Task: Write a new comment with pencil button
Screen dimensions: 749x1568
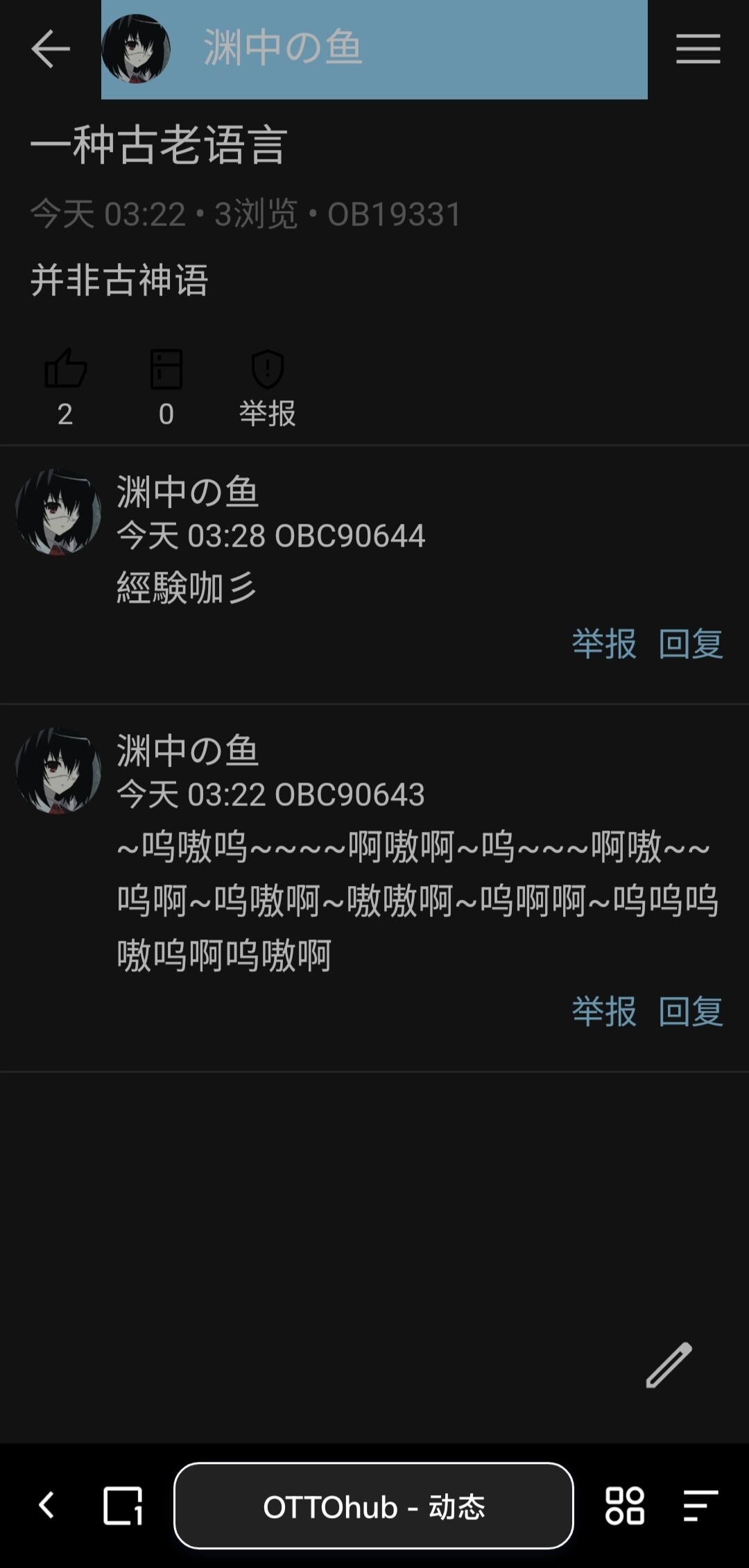Action: [669, 1365]
